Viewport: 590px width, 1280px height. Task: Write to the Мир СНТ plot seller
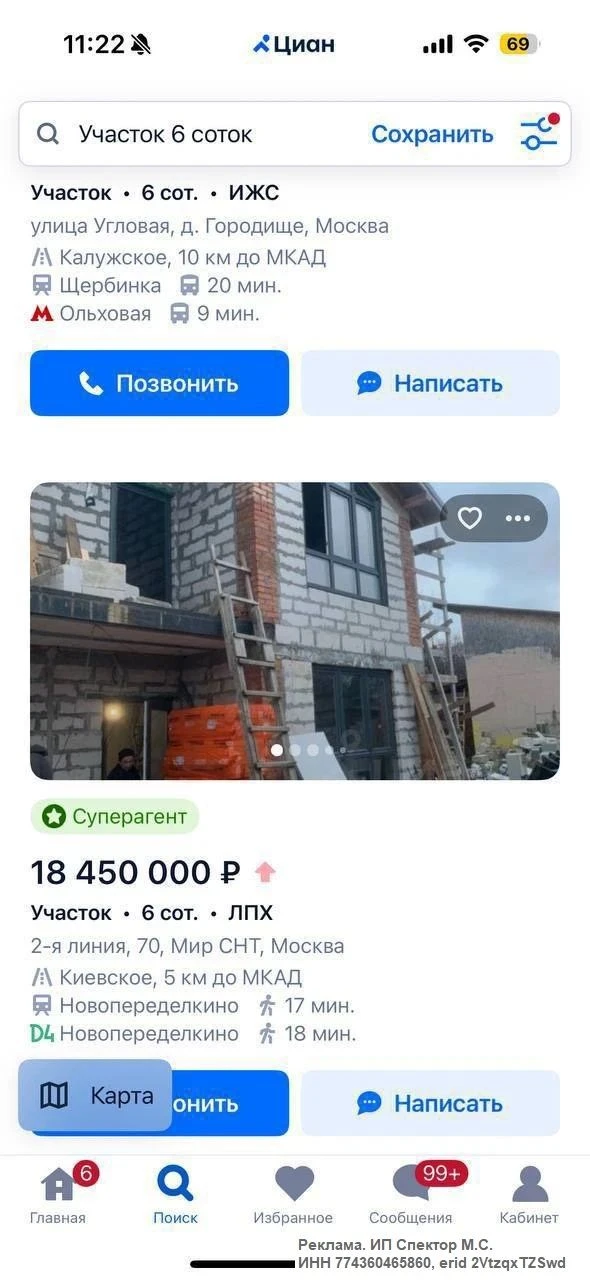pos(430,1103)
